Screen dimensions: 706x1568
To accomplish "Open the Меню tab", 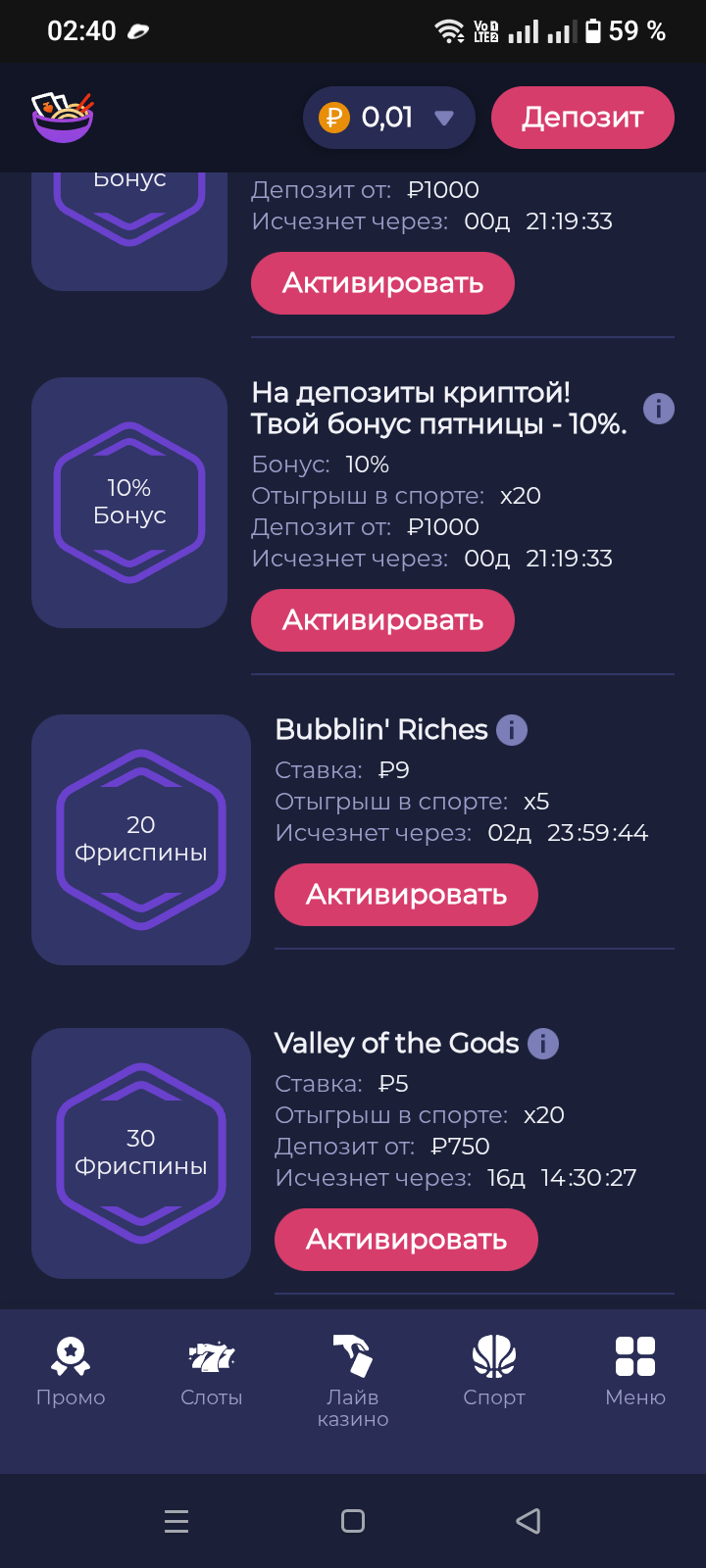I will pos(635,1370).
